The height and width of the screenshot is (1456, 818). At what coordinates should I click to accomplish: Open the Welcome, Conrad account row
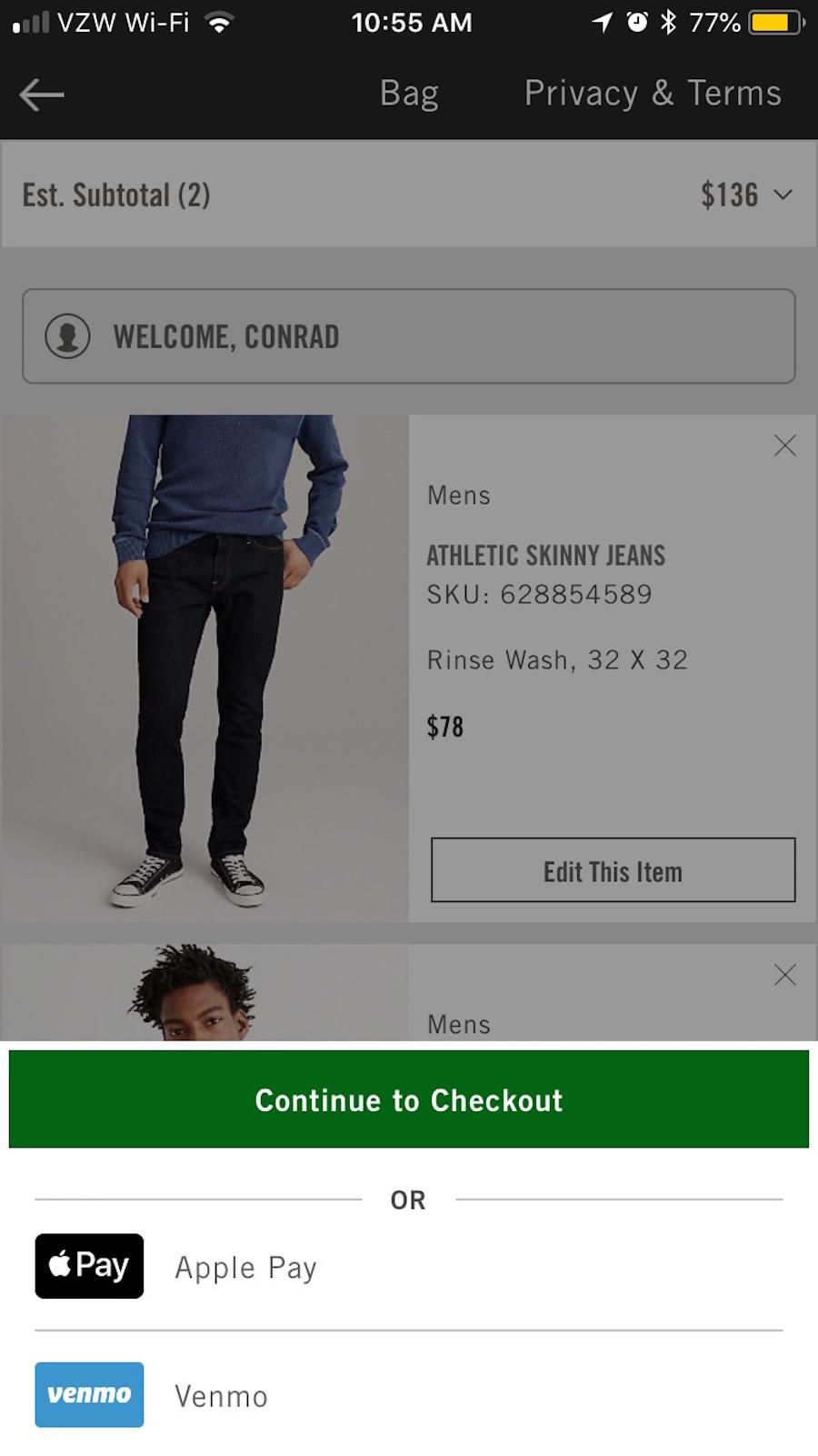pos(409,336)
